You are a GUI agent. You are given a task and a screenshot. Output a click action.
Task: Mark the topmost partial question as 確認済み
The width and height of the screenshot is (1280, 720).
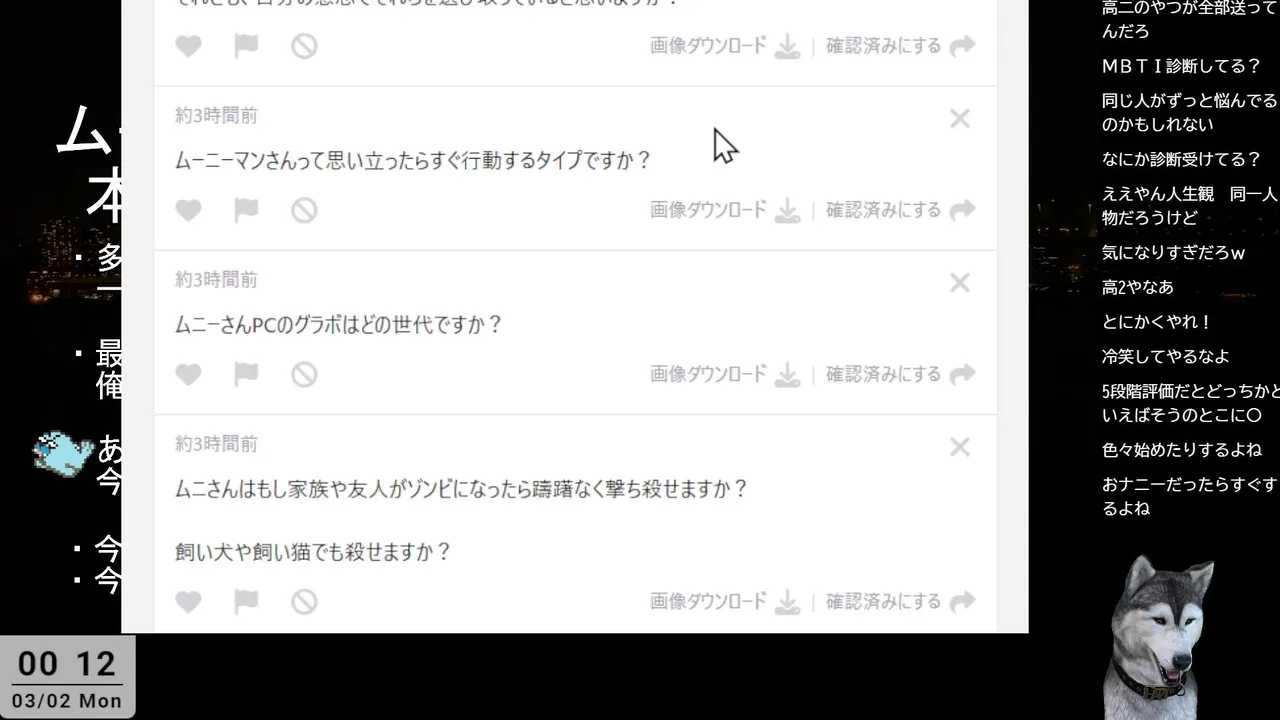899,46
